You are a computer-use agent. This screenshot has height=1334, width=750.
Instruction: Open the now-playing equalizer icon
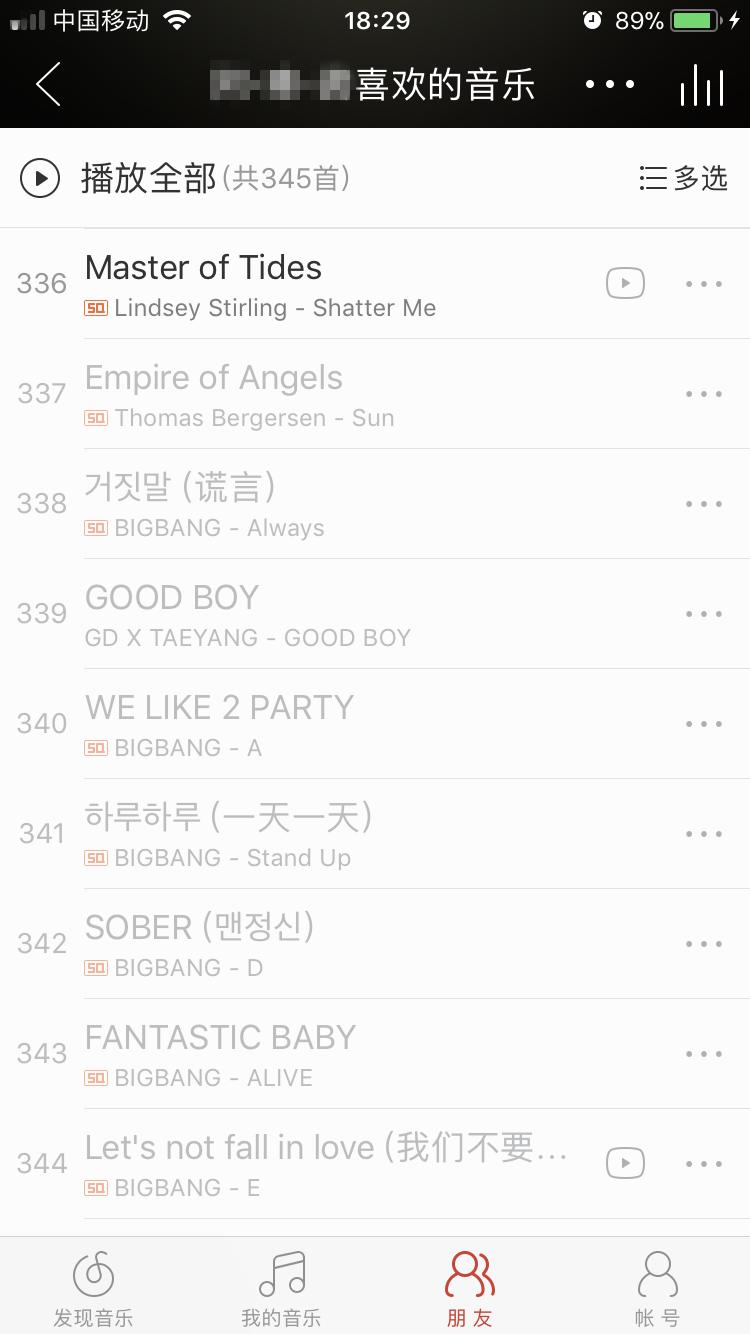point(701,85)
